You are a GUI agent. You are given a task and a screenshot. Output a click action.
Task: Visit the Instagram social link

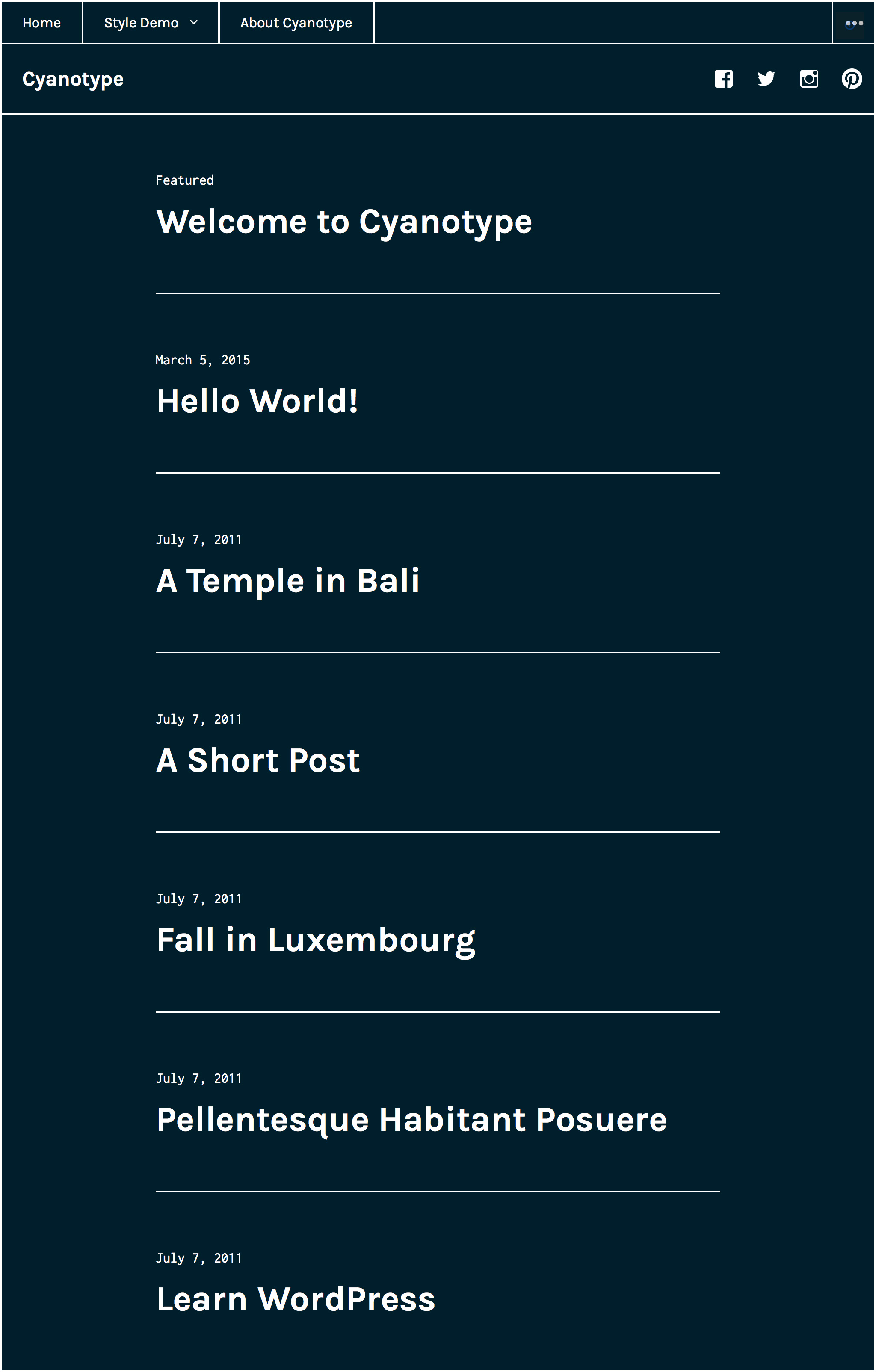[x=809, y=79]
